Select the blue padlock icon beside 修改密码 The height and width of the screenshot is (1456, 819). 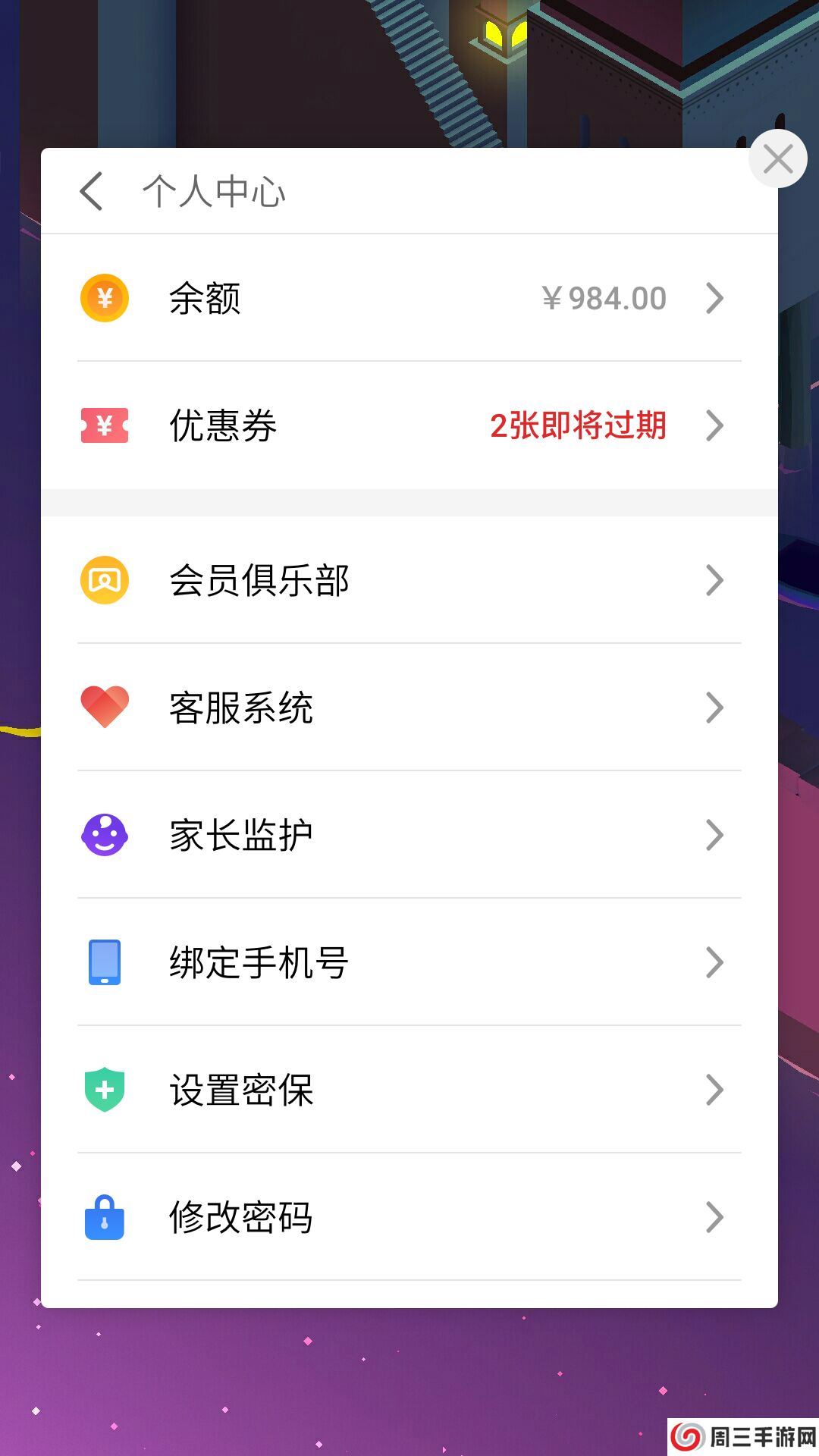coord(105,1217)
